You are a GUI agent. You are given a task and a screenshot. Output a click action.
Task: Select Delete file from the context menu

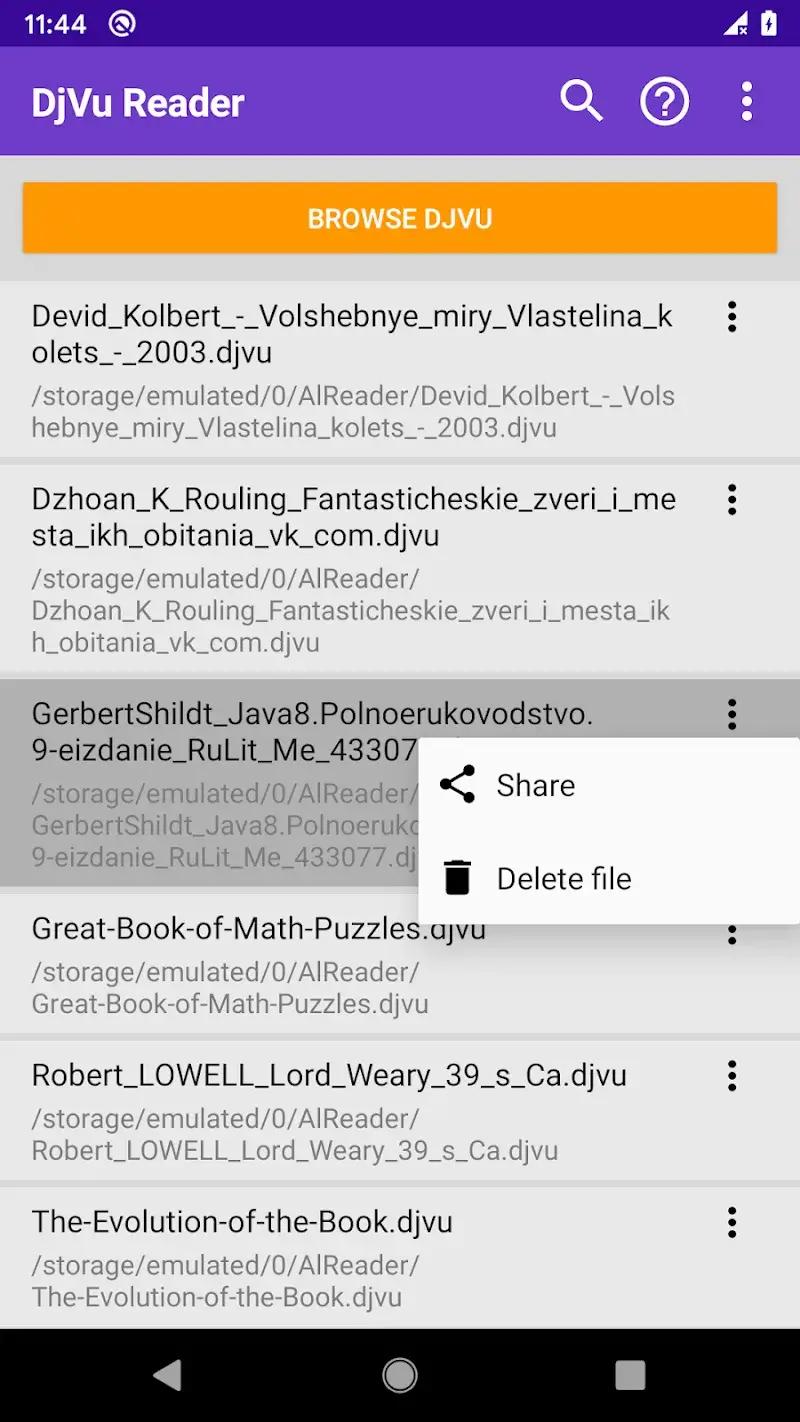pos(564,878)
